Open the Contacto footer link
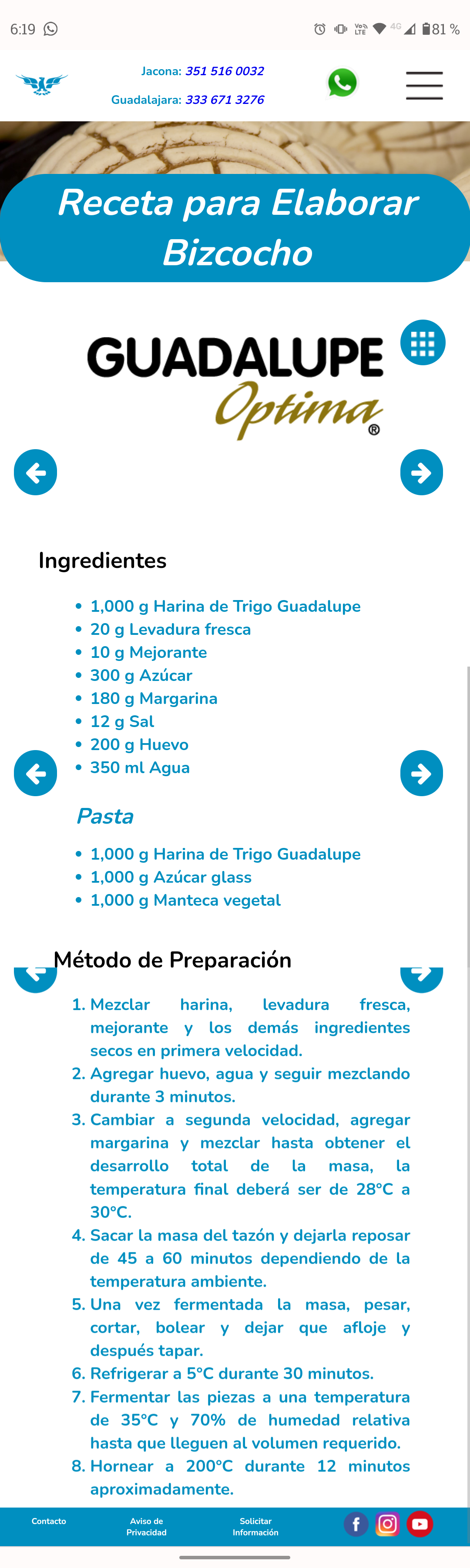Image resolution: width=470 pixels, height=1568 pixels. coord(49,1521)
